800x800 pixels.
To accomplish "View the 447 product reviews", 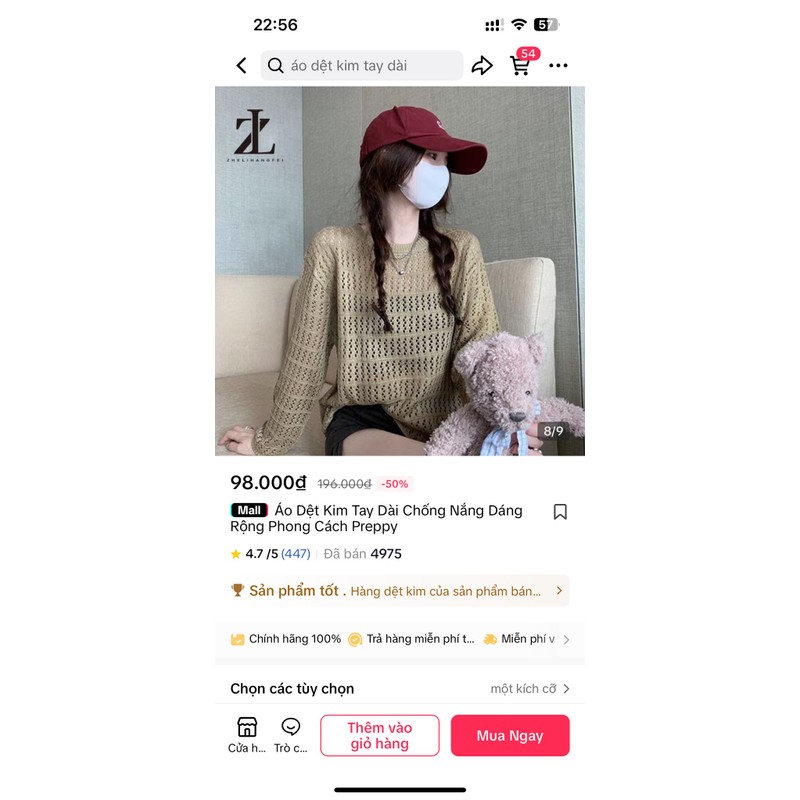I will pos(295,554).
